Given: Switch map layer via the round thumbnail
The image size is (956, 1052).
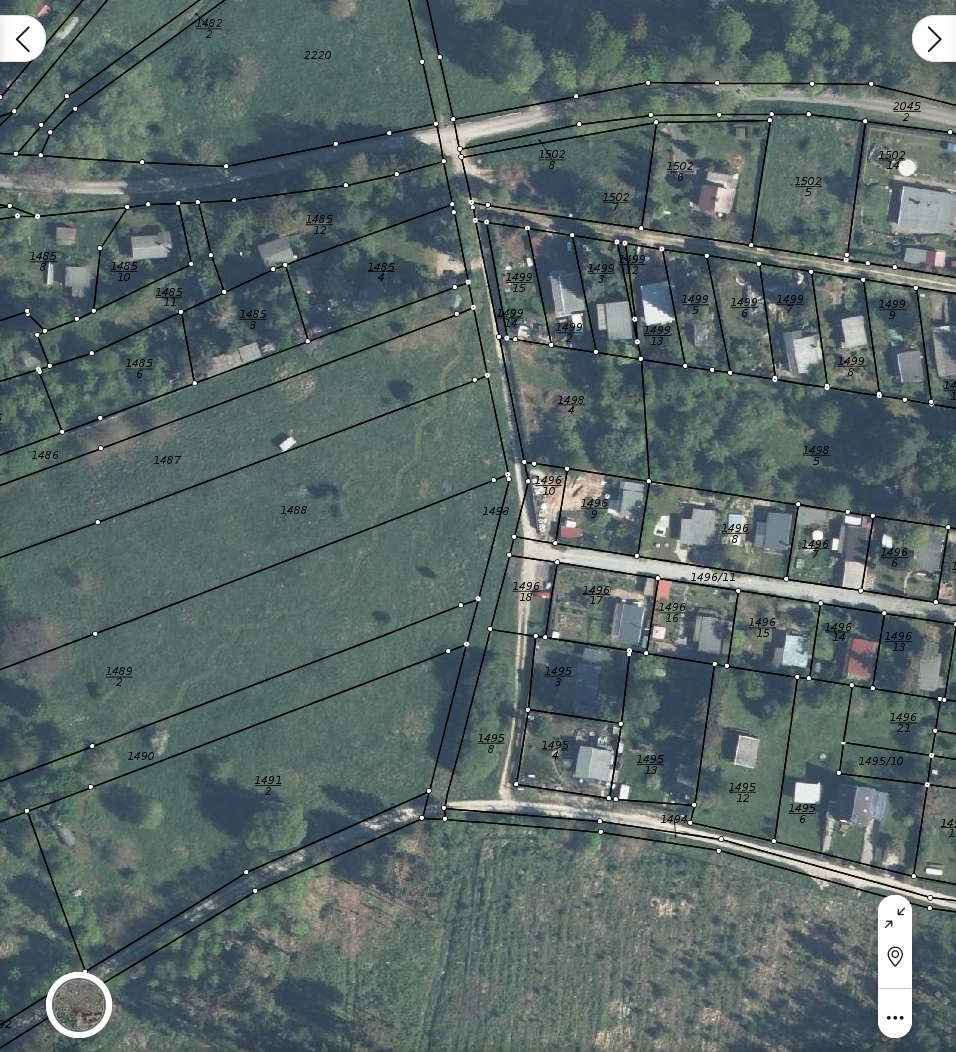Looking at the screenshot, I should [x=79, y=1004].
